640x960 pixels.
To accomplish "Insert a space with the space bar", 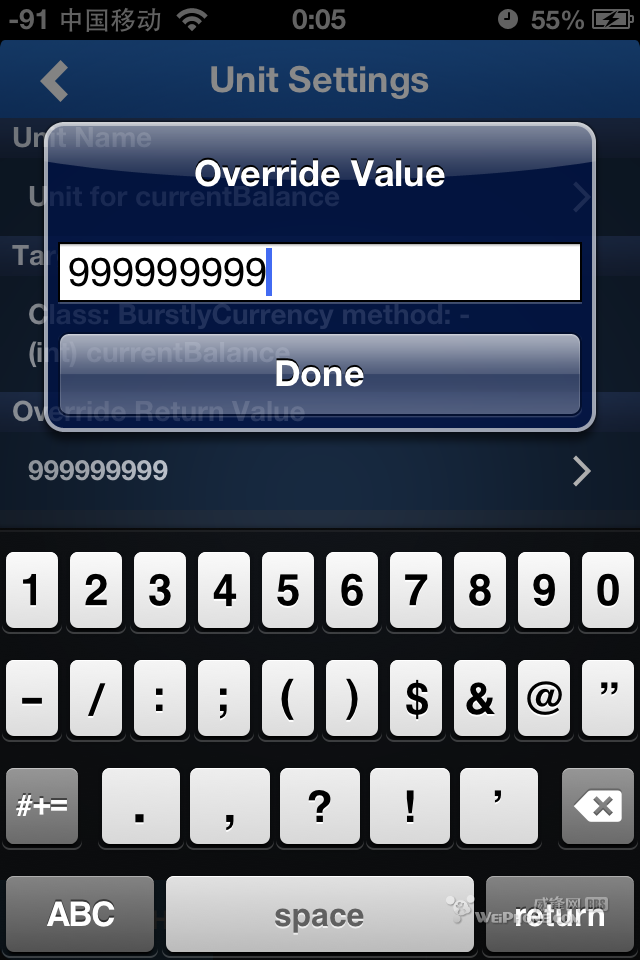I will 319,914.
